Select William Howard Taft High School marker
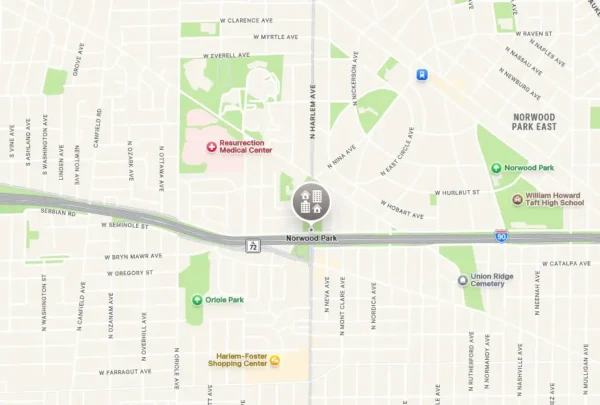The image size is (600, 405). click(x=517, y=199)
